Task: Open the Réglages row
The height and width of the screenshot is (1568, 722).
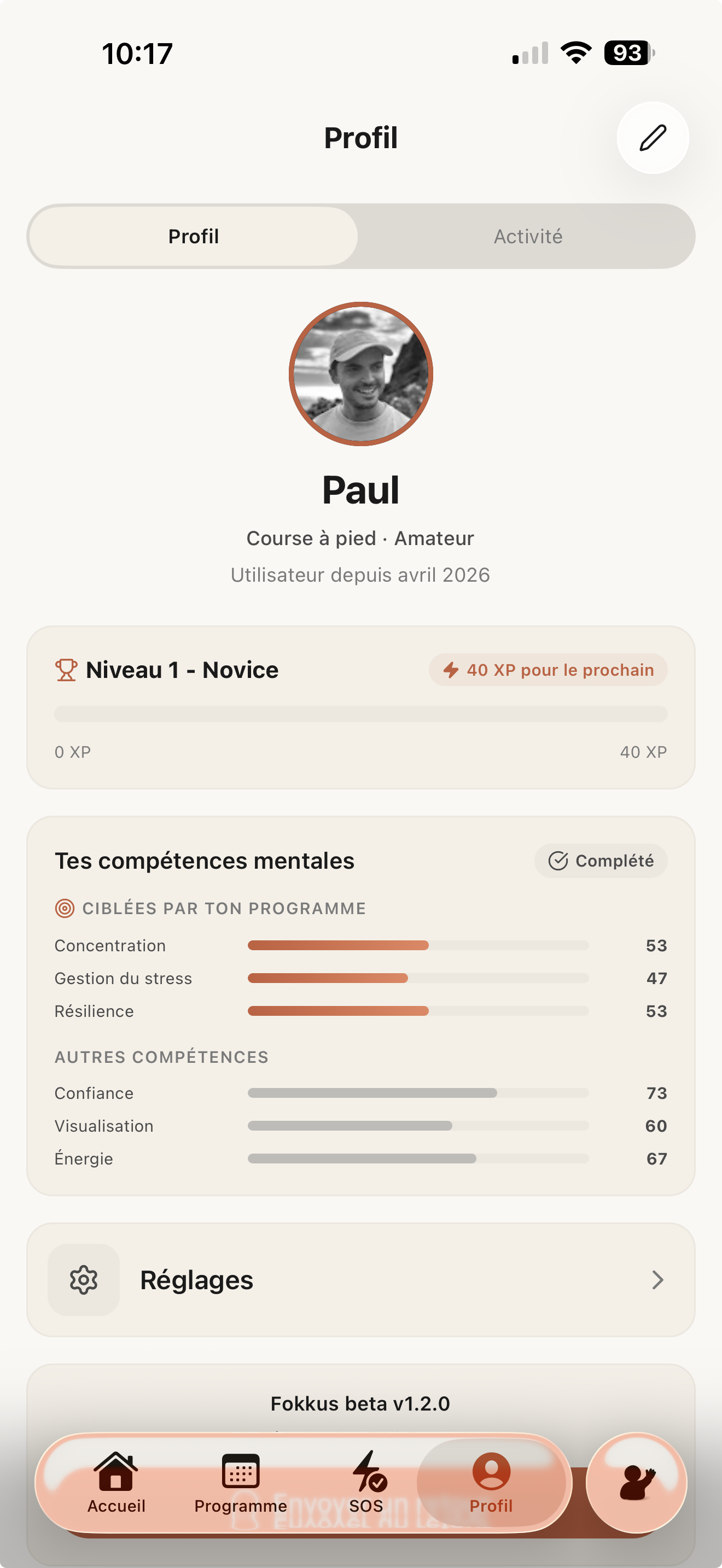Action: [360, 1279]
